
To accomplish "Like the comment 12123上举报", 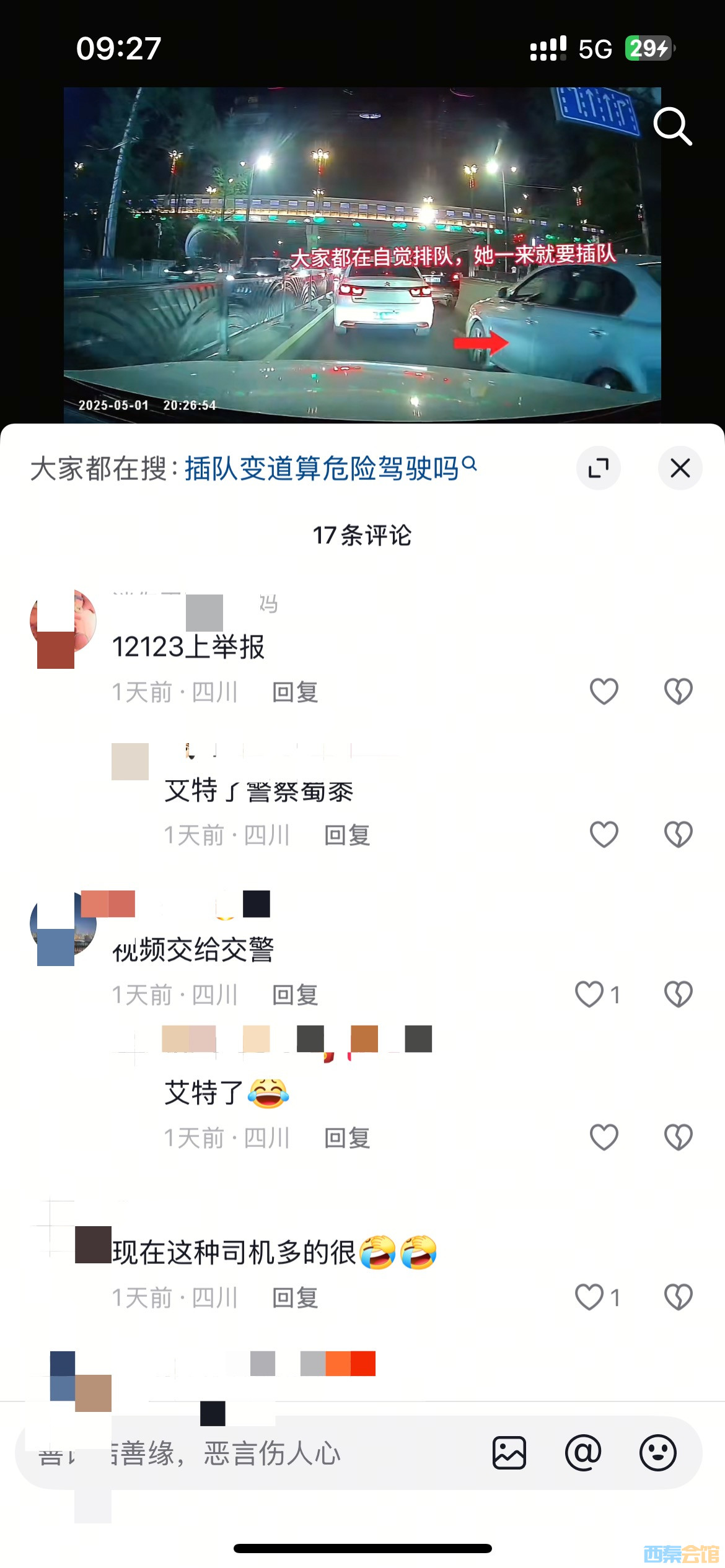I will click(604, 692).
